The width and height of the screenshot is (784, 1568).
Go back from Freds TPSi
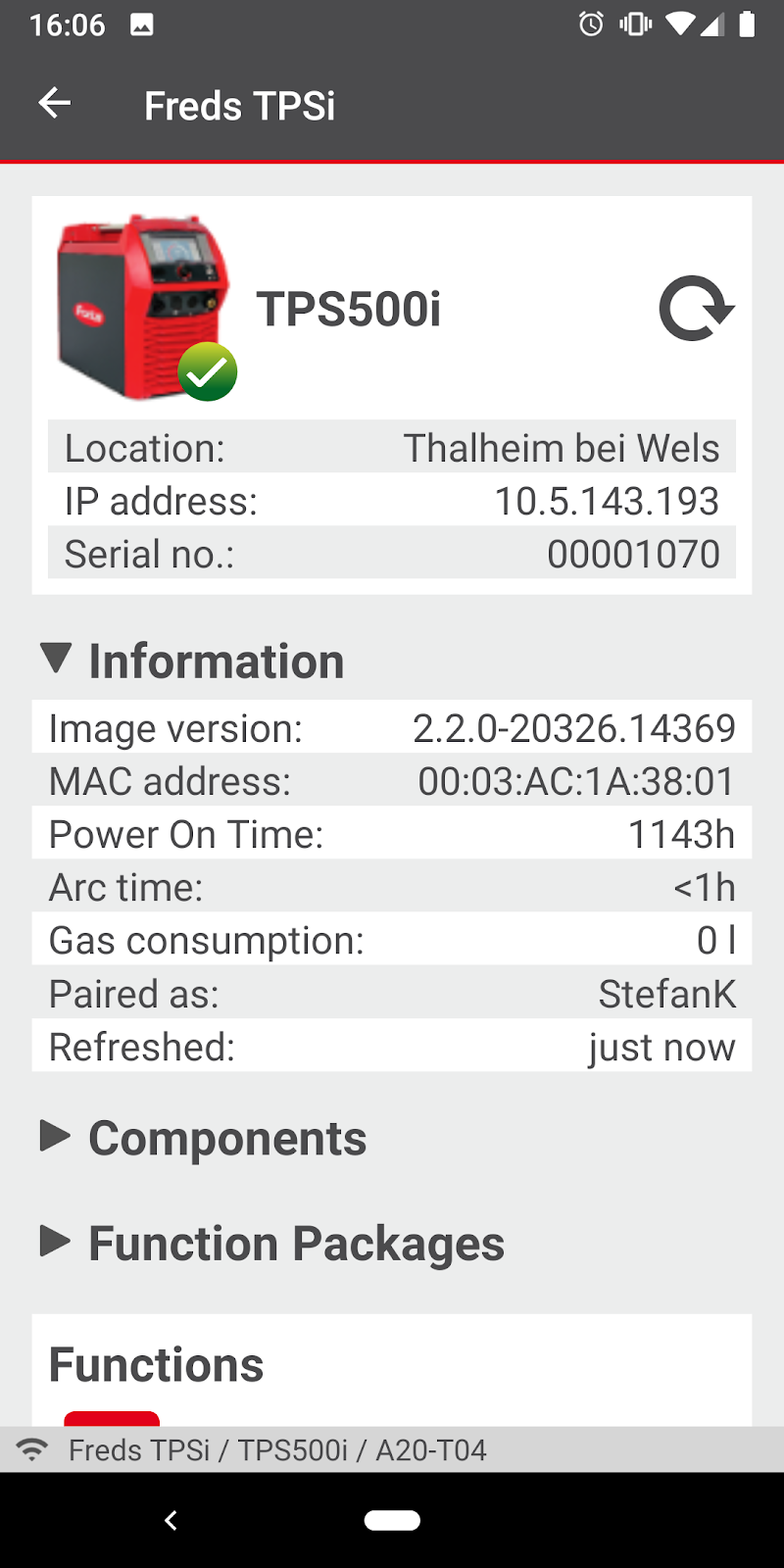(x=55, y=103)
